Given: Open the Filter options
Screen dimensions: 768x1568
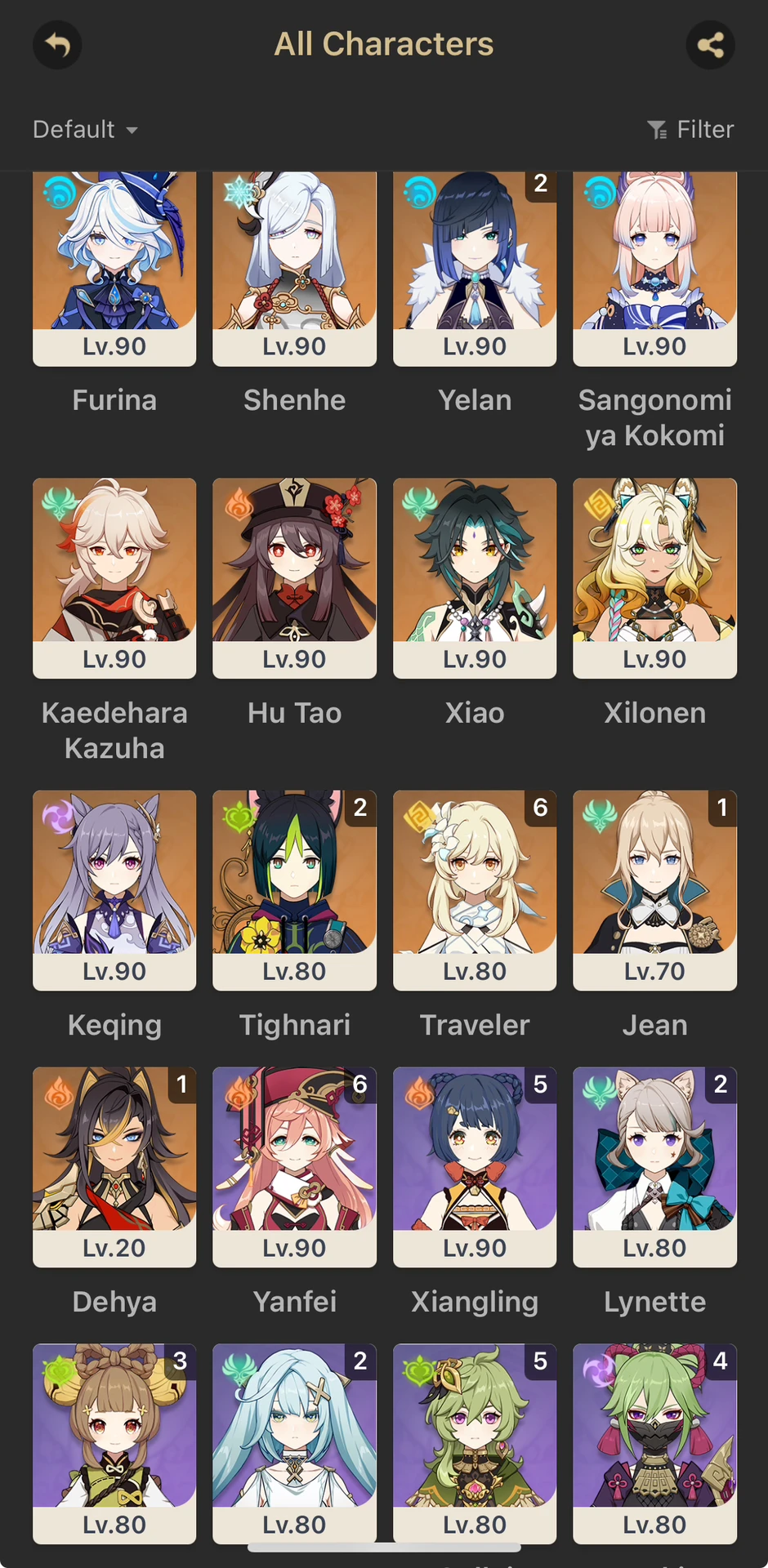Looking at the screenshot, I should [x=690, y=129].
